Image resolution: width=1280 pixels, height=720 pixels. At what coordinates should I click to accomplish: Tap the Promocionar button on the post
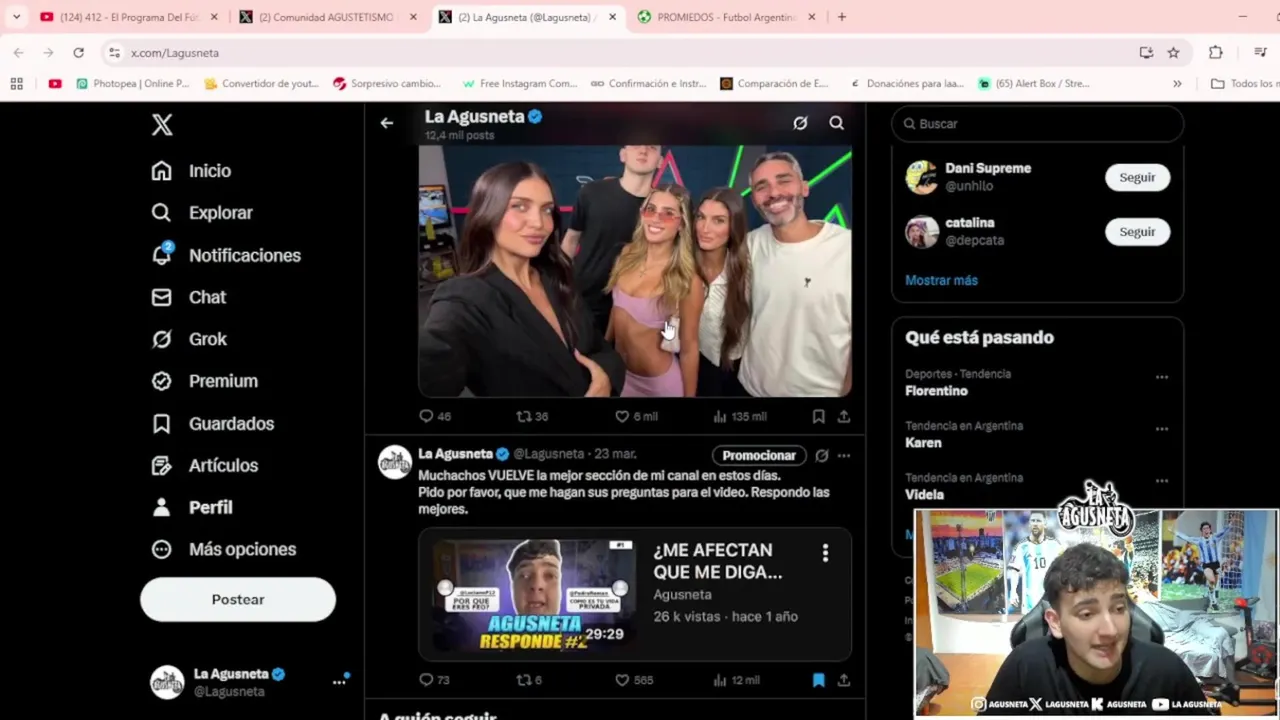pyautogui.click(x=759, y=455)
